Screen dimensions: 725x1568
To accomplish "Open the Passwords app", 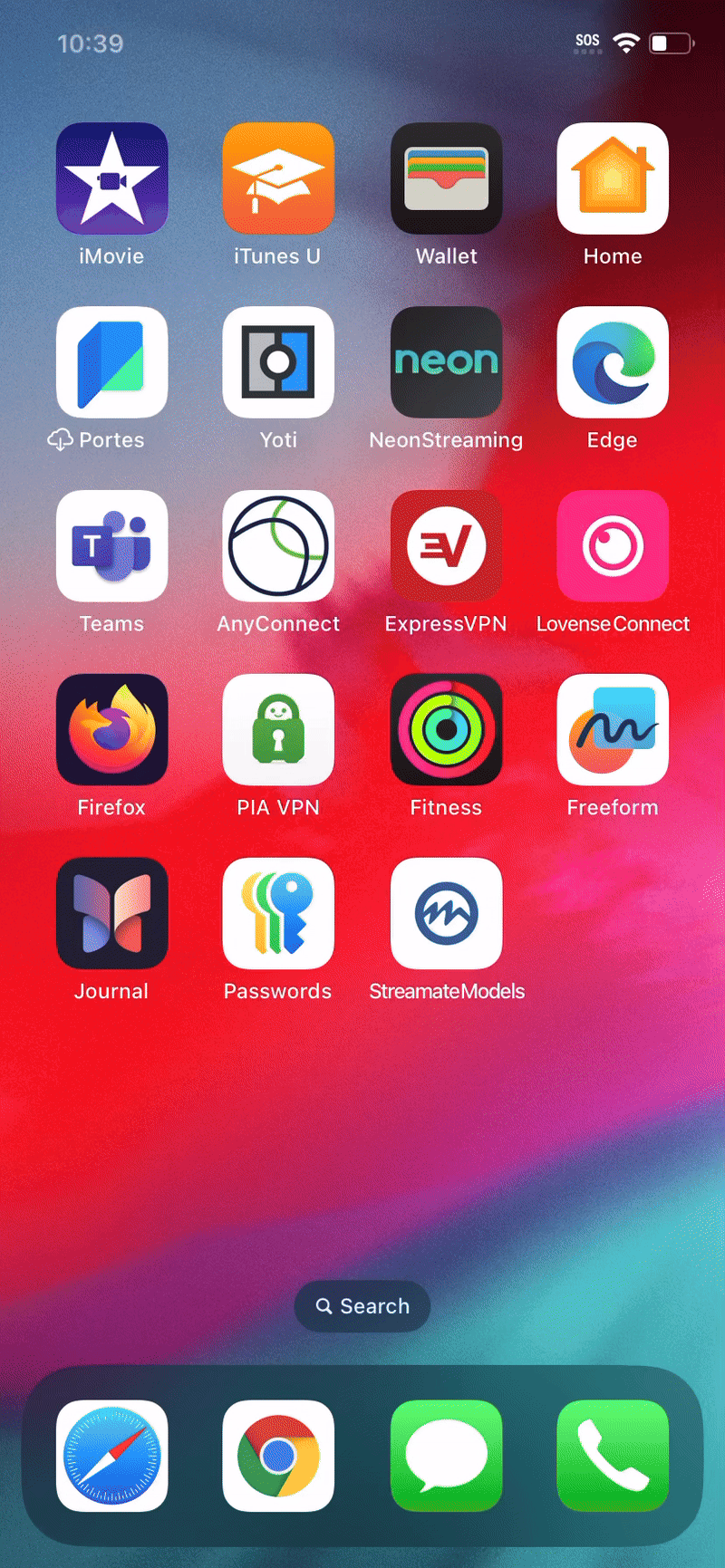I will point(278,914).
